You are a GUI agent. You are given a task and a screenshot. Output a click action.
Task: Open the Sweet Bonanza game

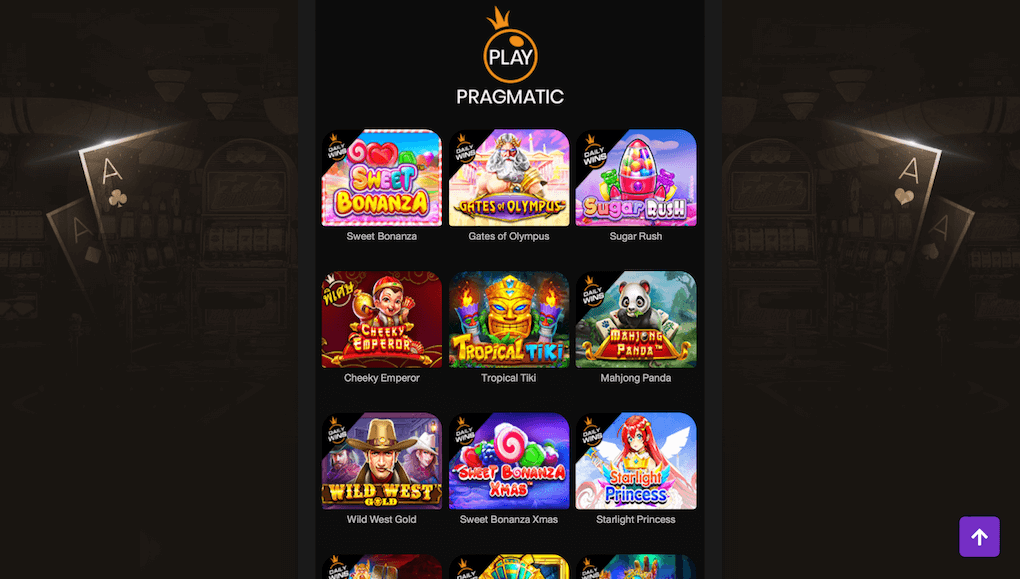(x=381, y=178)
